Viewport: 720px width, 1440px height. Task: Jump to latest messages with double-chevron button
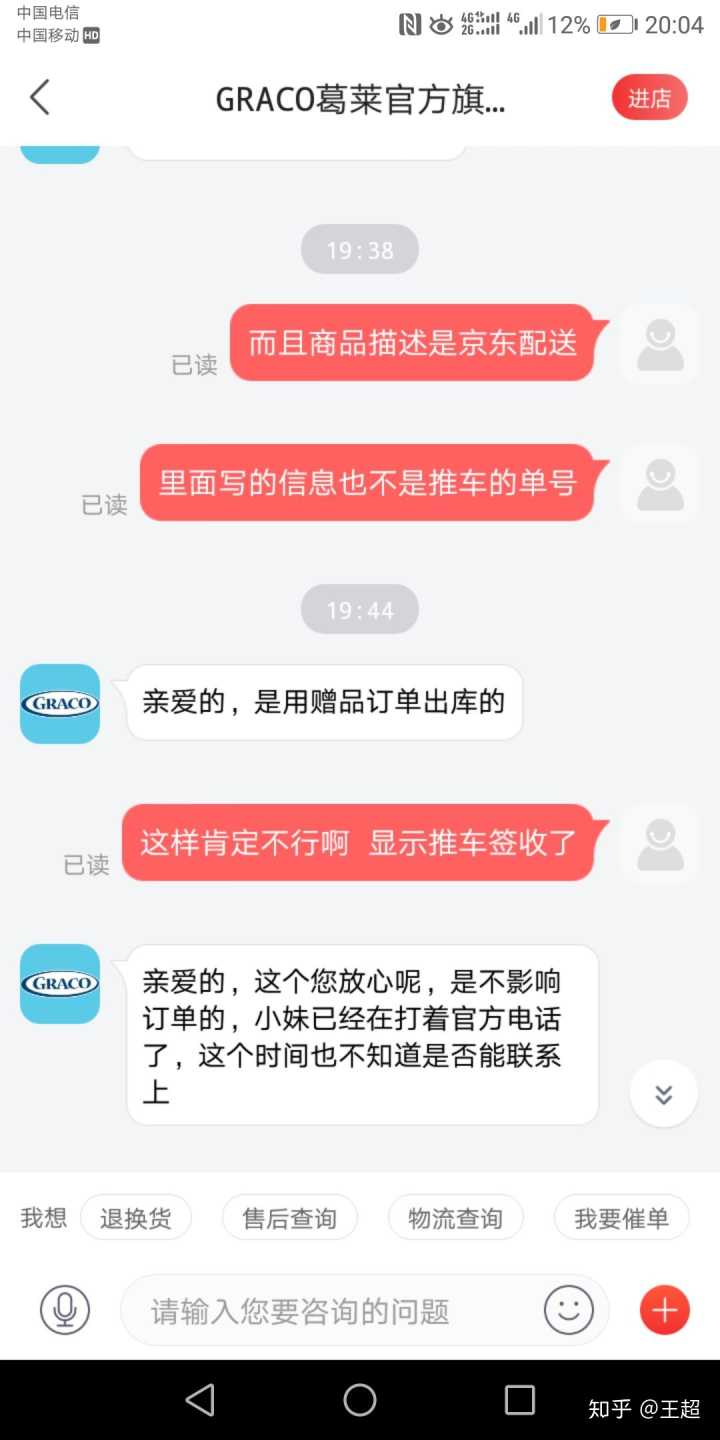pos(664,1094)
